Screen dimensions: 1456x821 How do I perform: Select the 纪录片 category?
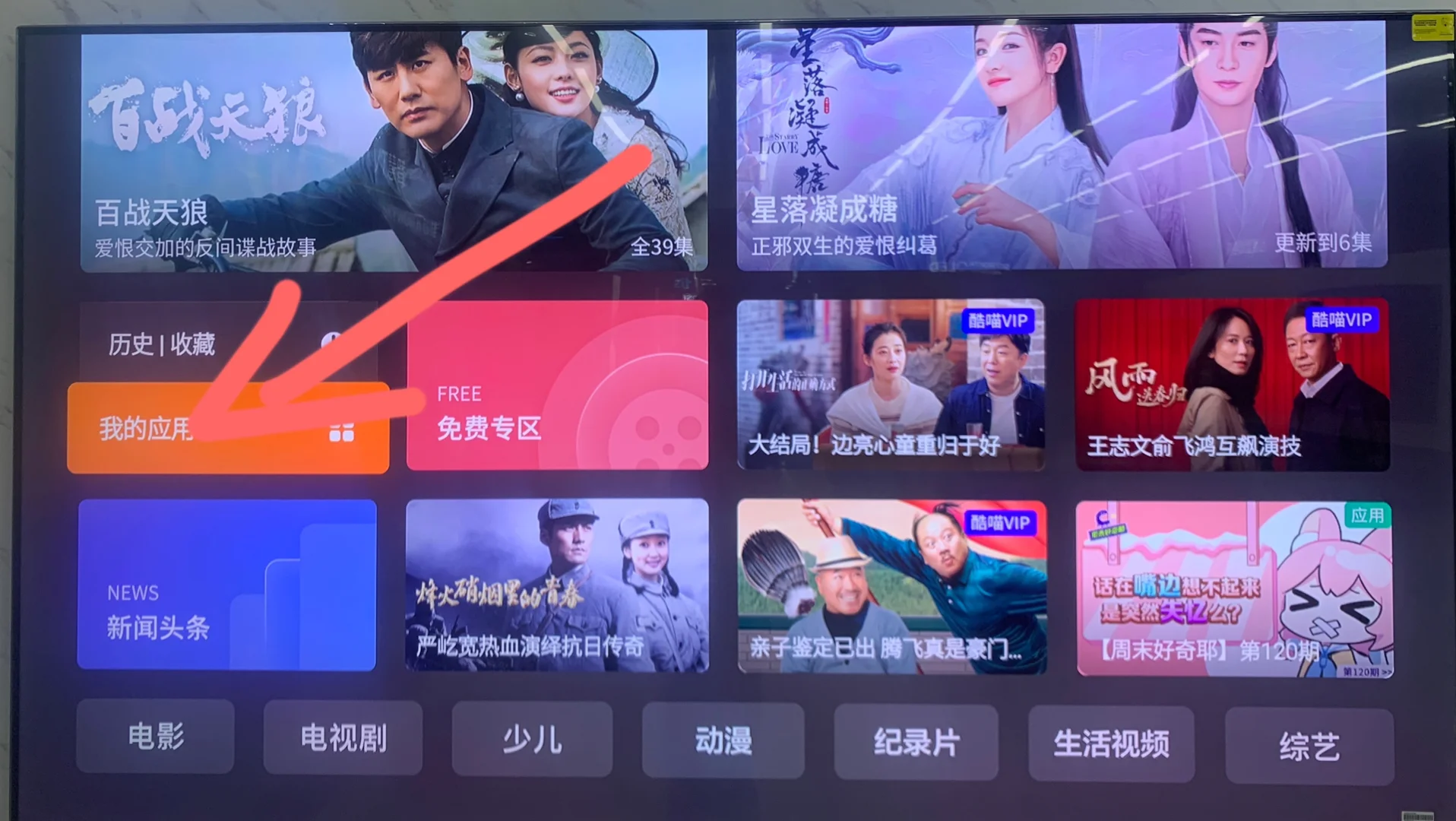pyautogui.click(x=916, y=743)
